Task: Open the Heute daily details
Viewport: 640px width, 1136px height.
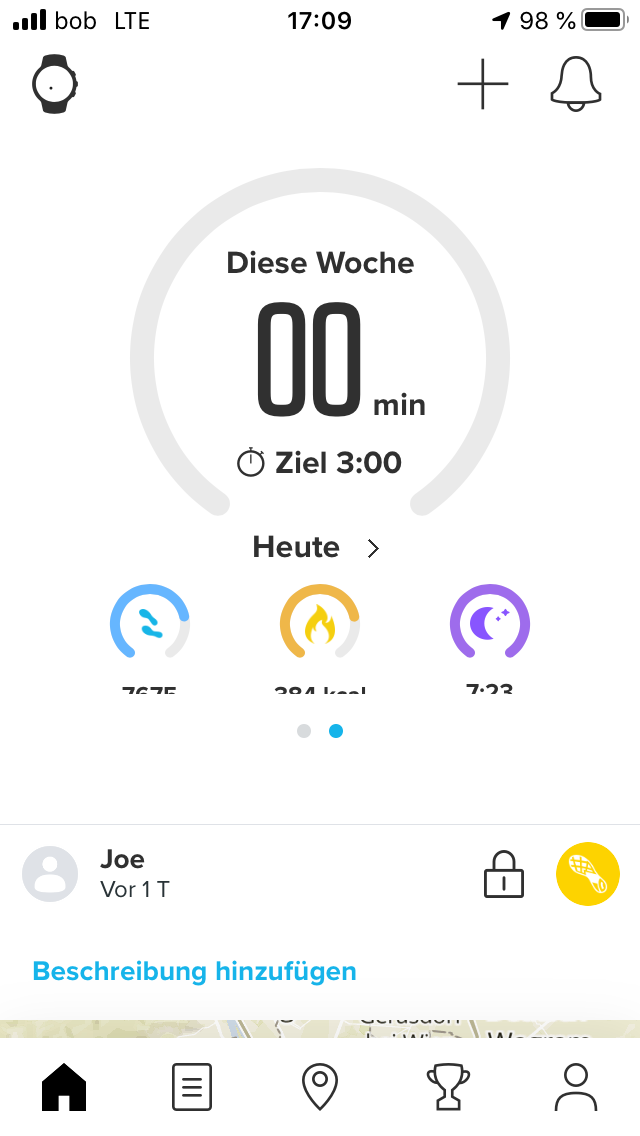Action: coord(316,548)
